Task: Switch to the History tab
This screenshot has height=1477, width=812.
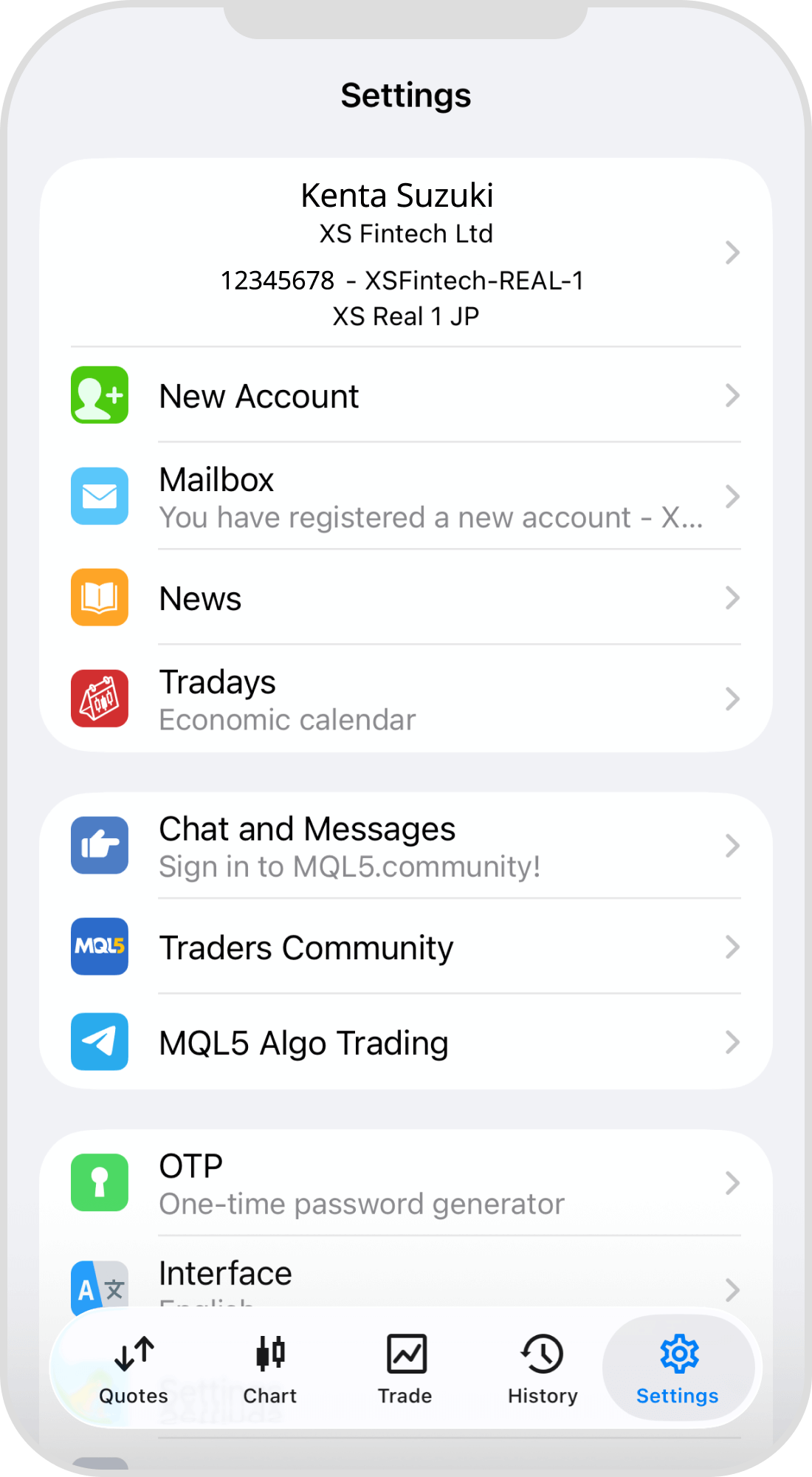Action: pyautogui.click(x=542, y=1370)
